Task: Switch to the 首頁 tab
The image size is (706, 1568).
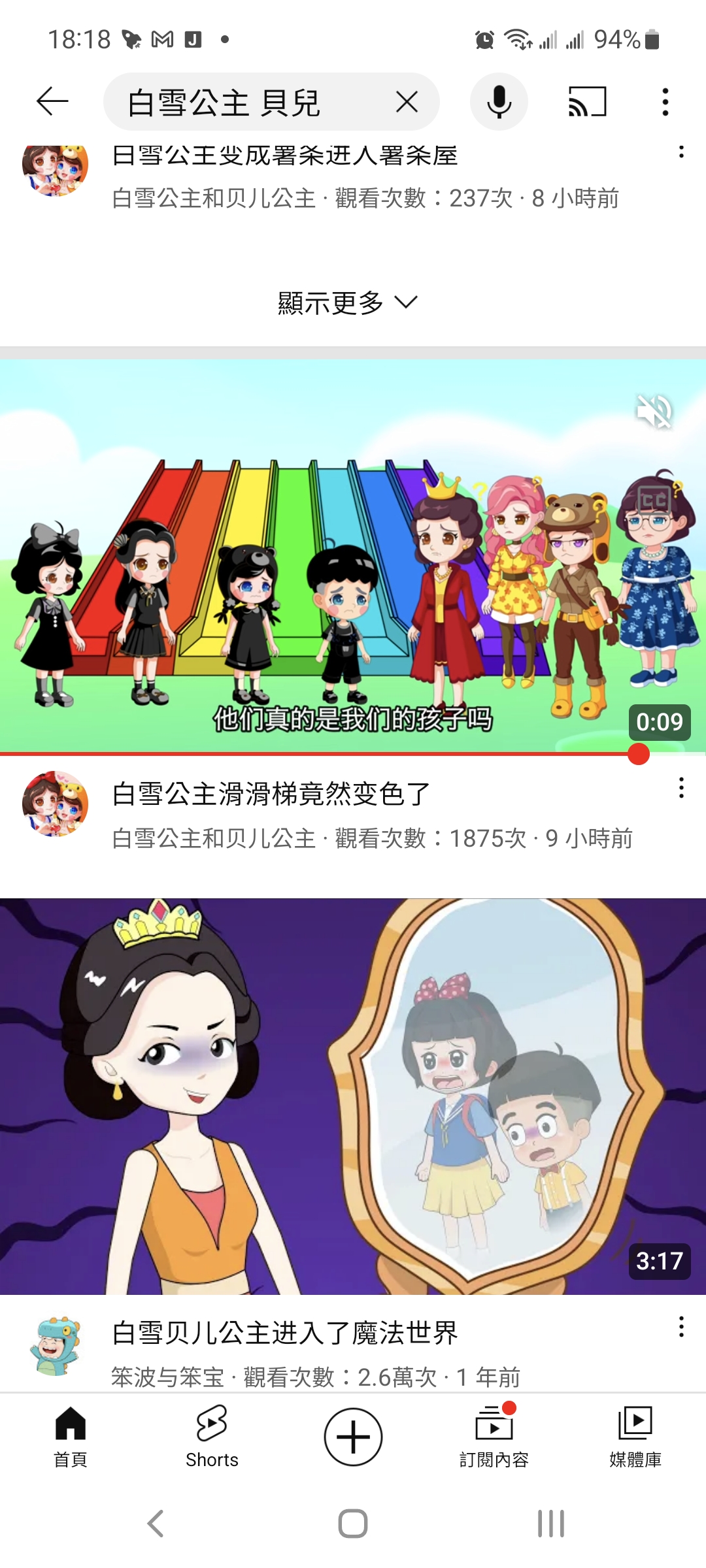Action: (x=71, y=1436)
